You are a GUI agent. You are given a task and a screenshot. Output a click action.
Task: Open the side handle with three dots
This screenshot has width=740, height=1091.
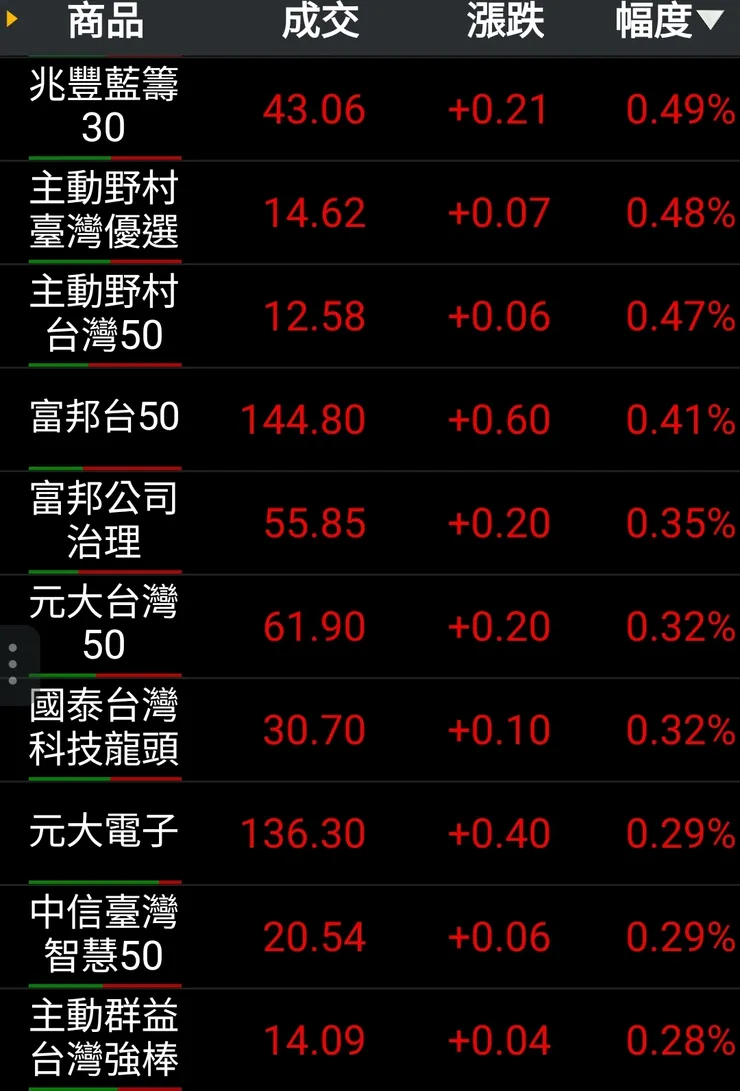click(x=13, y=664)
